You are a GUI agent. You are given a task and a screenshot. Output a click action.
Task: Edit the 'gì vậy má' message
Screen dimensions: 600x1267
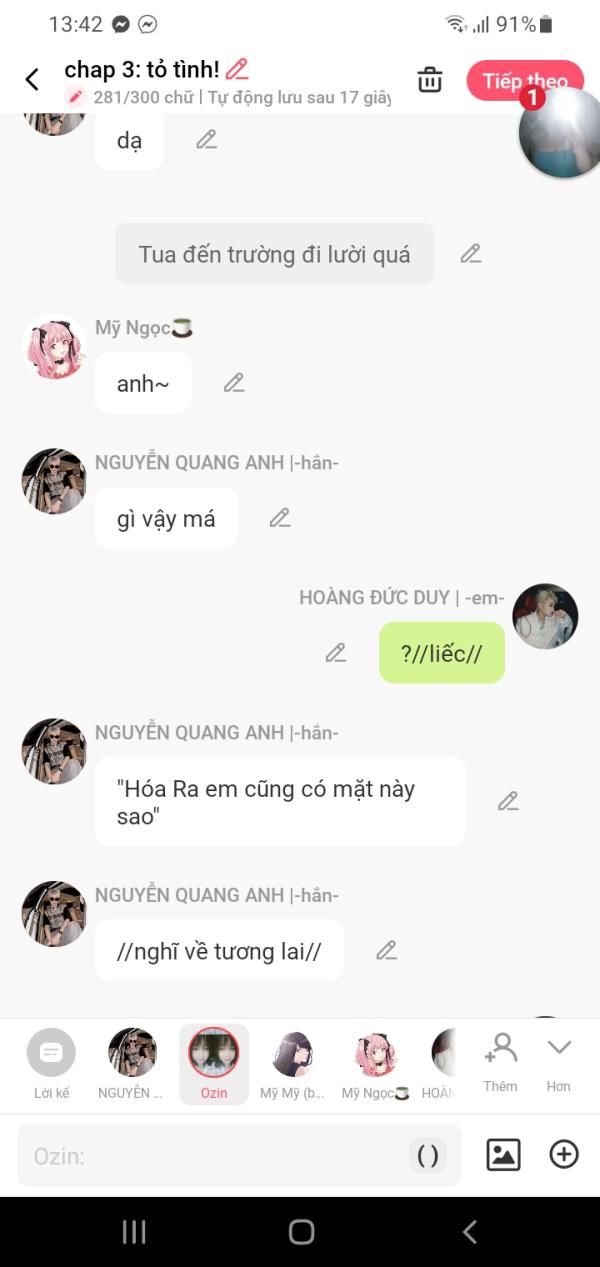tap(280, 518)
